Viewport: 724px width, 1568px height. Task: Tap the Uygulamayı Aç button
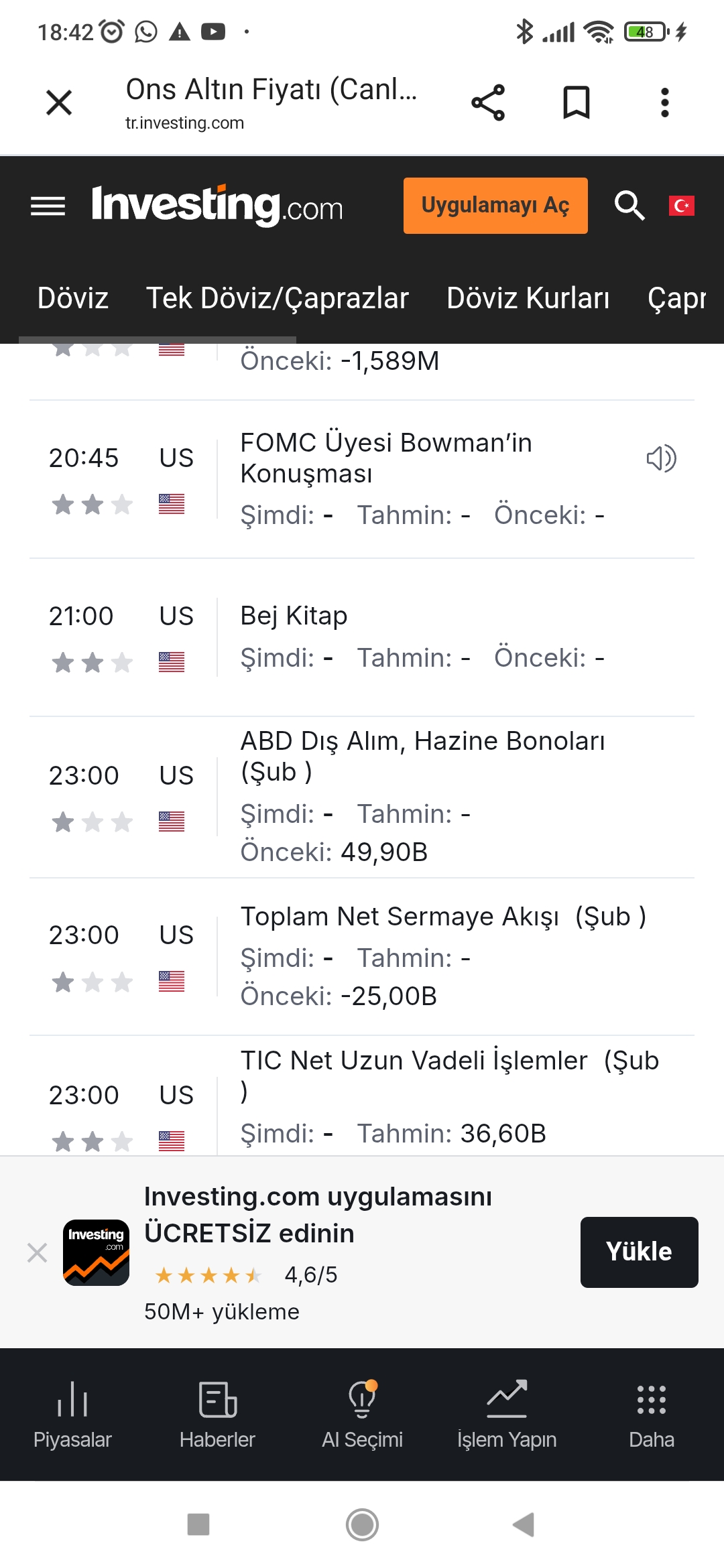click(x=495, y=206)
